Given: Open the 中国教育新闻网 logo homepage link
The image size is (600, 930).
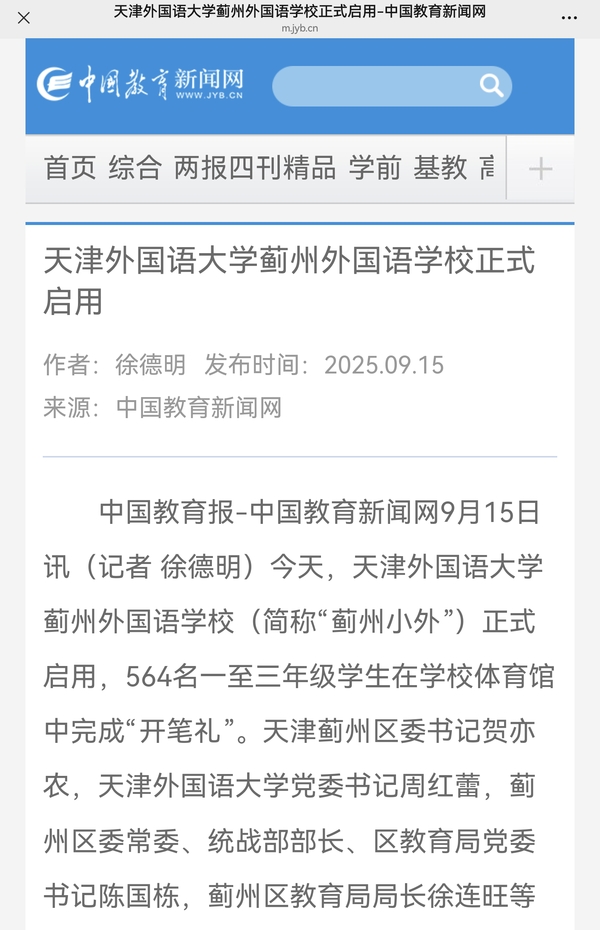Looking at the screenshot, I should (140, 85).
